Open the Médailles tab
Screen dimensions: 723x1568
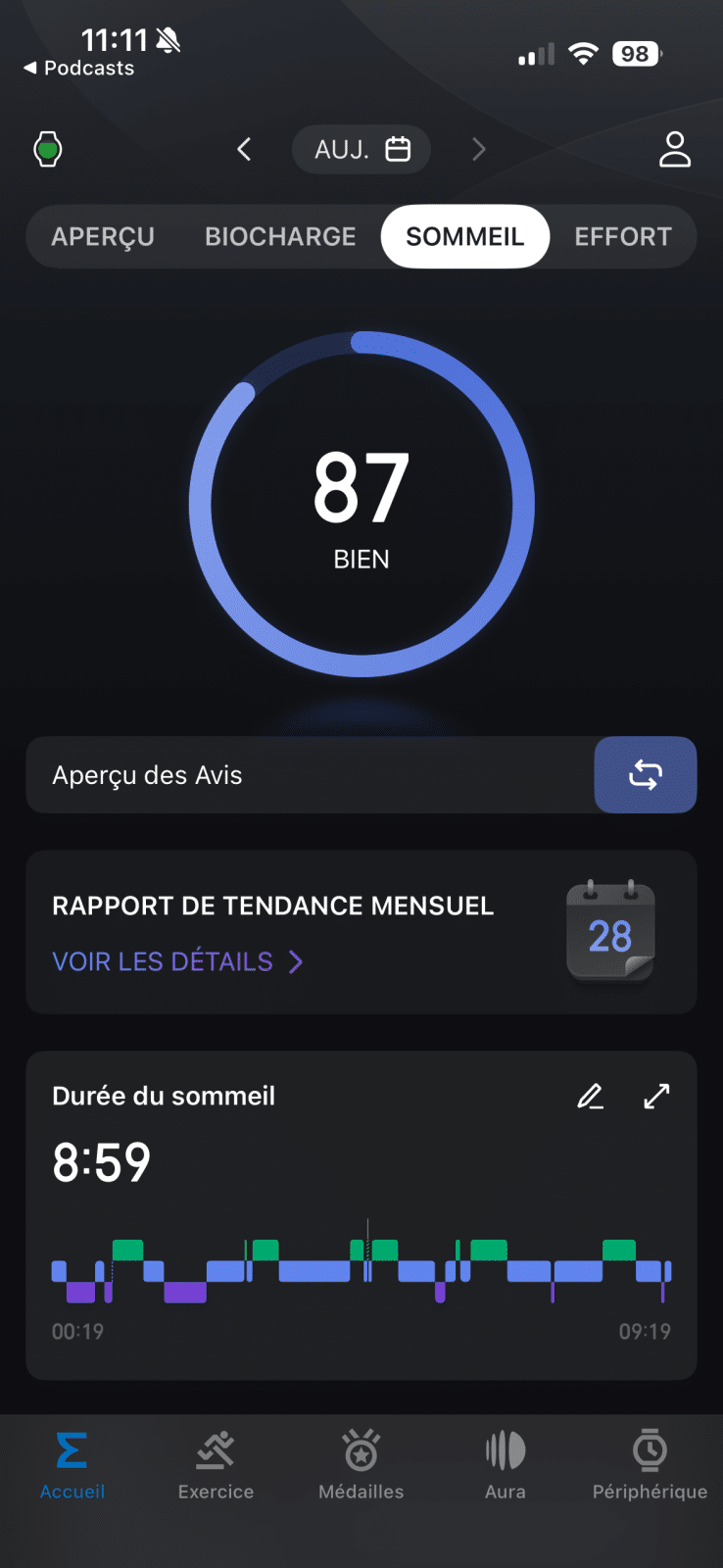click(x=361, y=1465)
